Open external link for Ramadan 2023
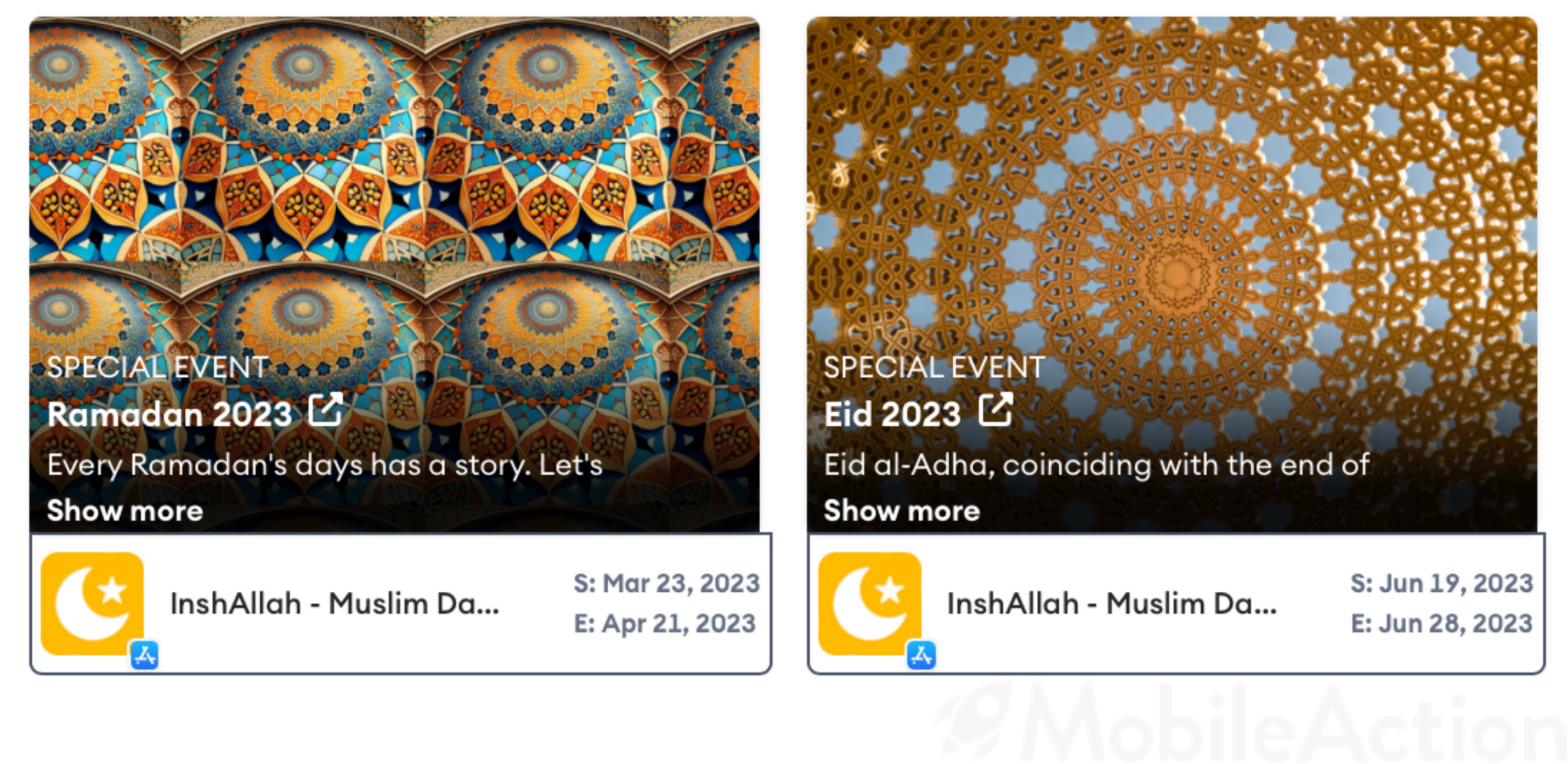This screenshot has width=1568, height=764. (x=325, y=409)
